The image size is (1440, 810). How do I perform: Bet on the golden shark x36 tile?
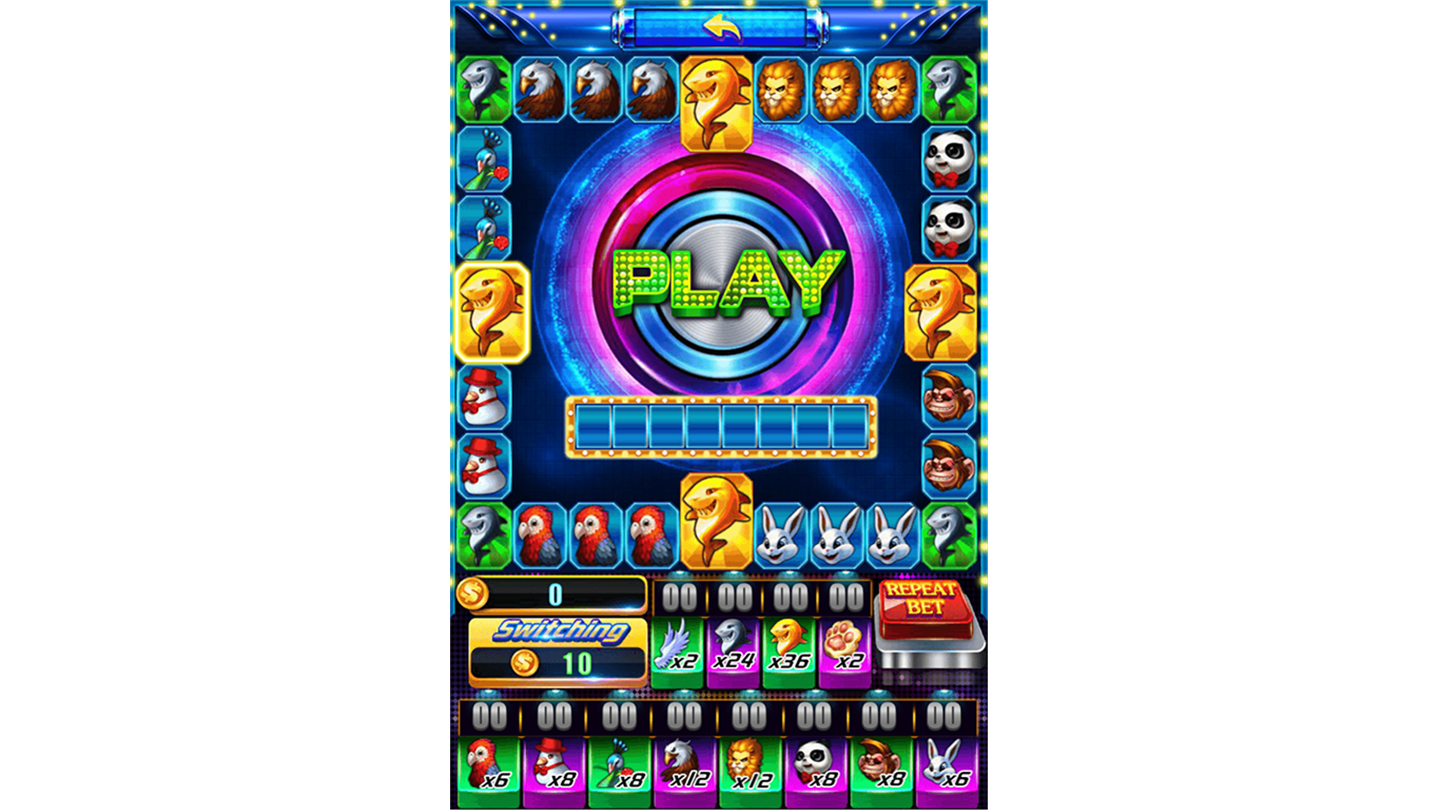pos(790,650)
